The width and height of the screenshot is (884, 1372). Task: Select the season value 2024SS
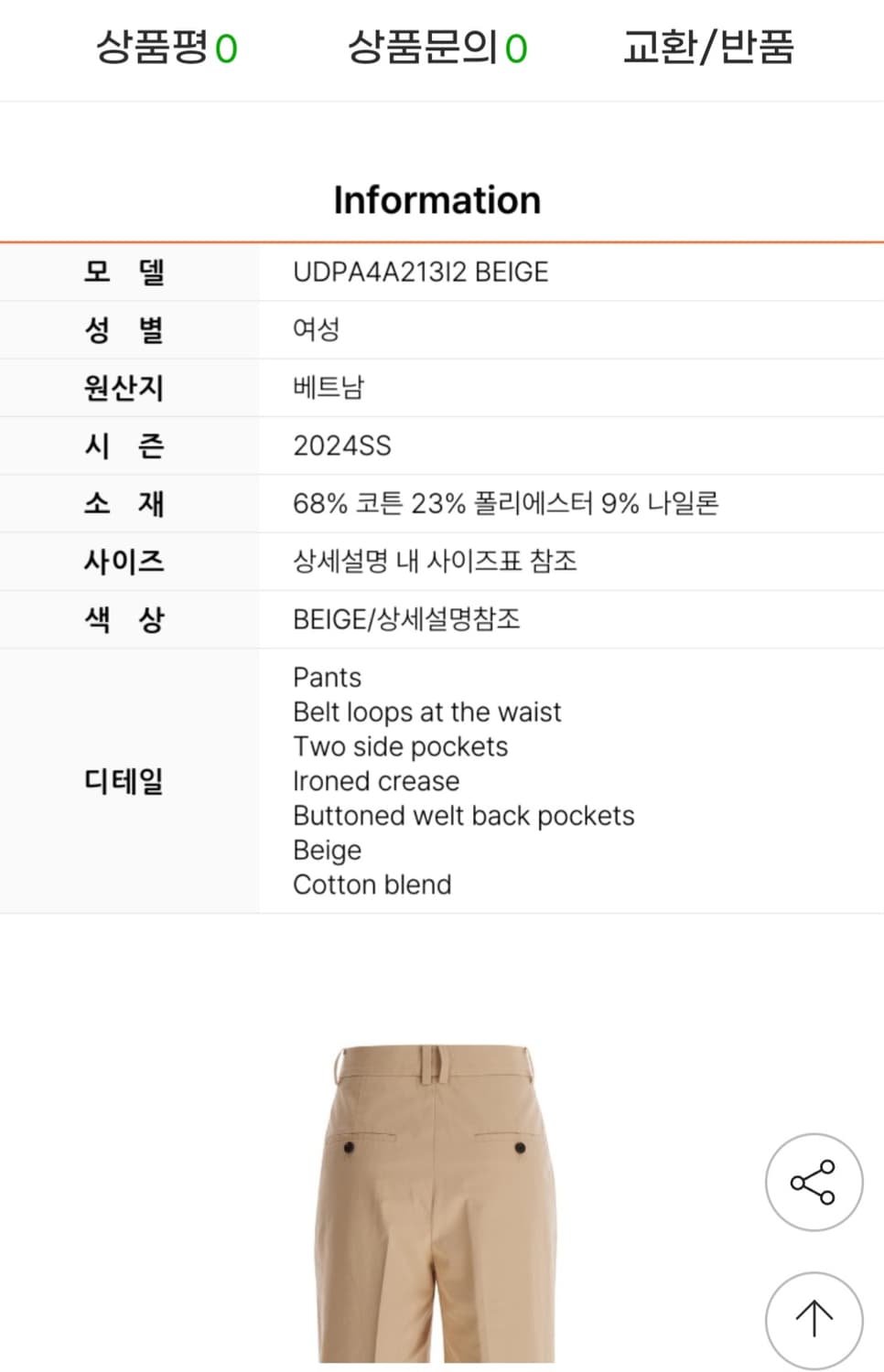click(340, 445)
